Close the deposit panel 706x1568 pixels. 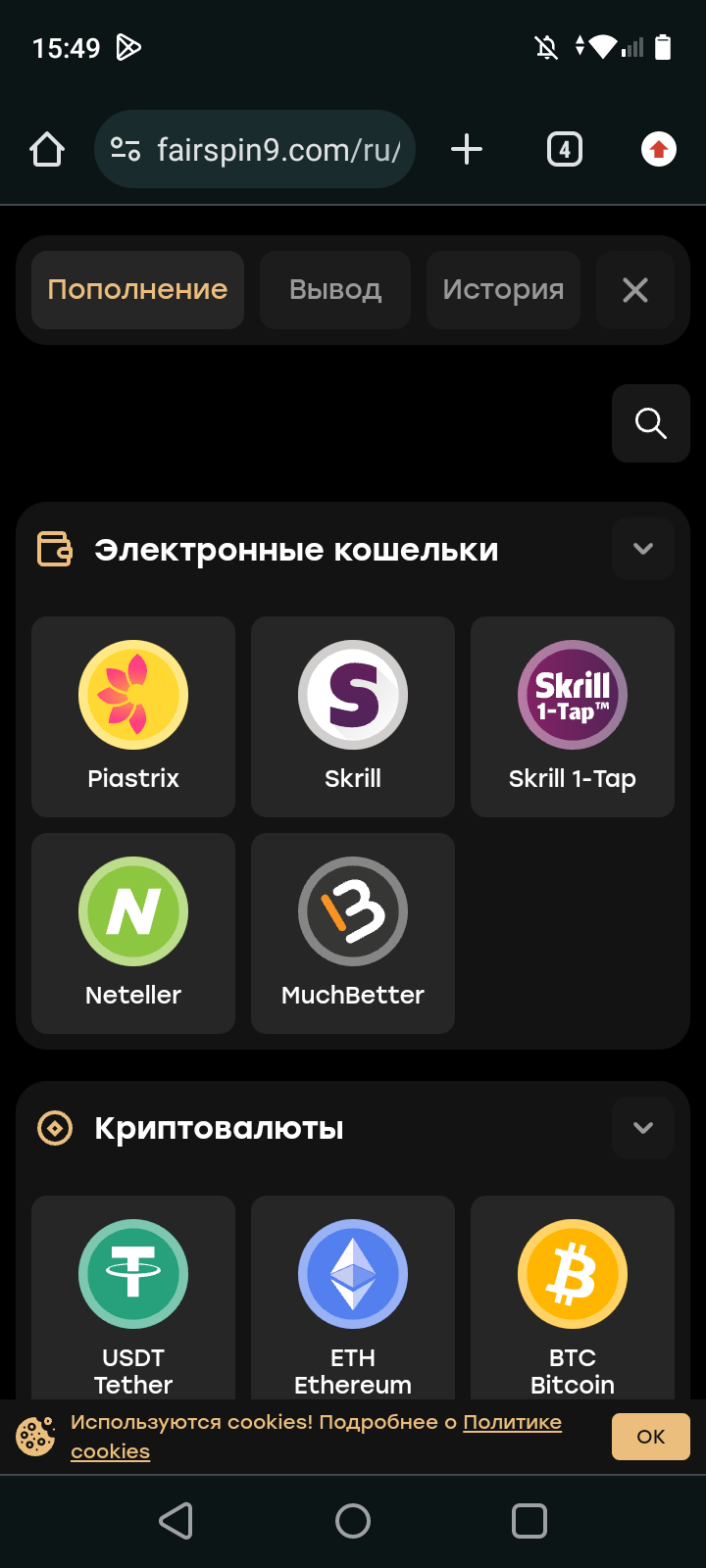click(x=635, y=290)
